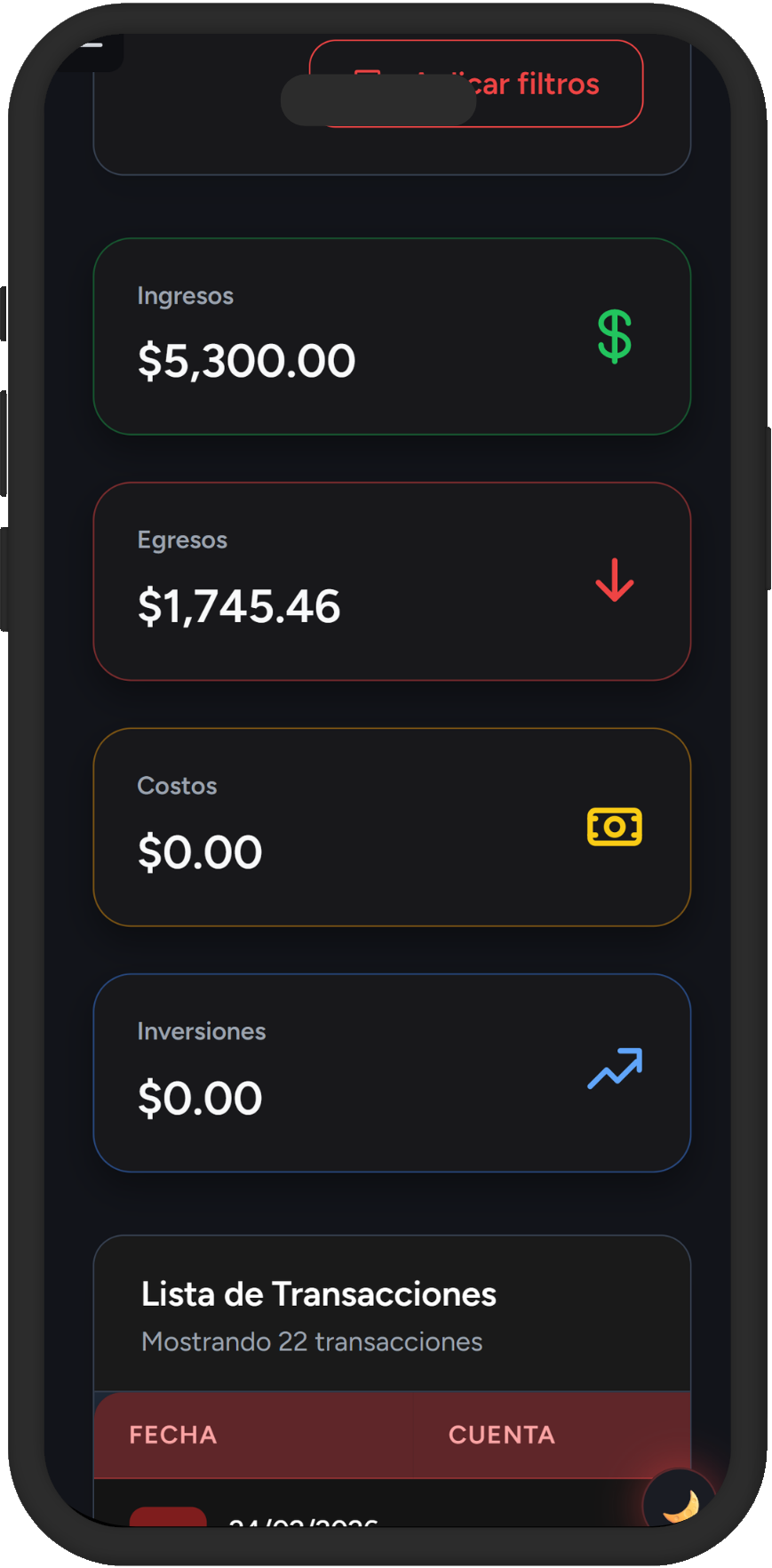Open sorting options on the FECHA column
Image resolution: width=772 pixels, height=1568 pixels.
pos(171,1434)
